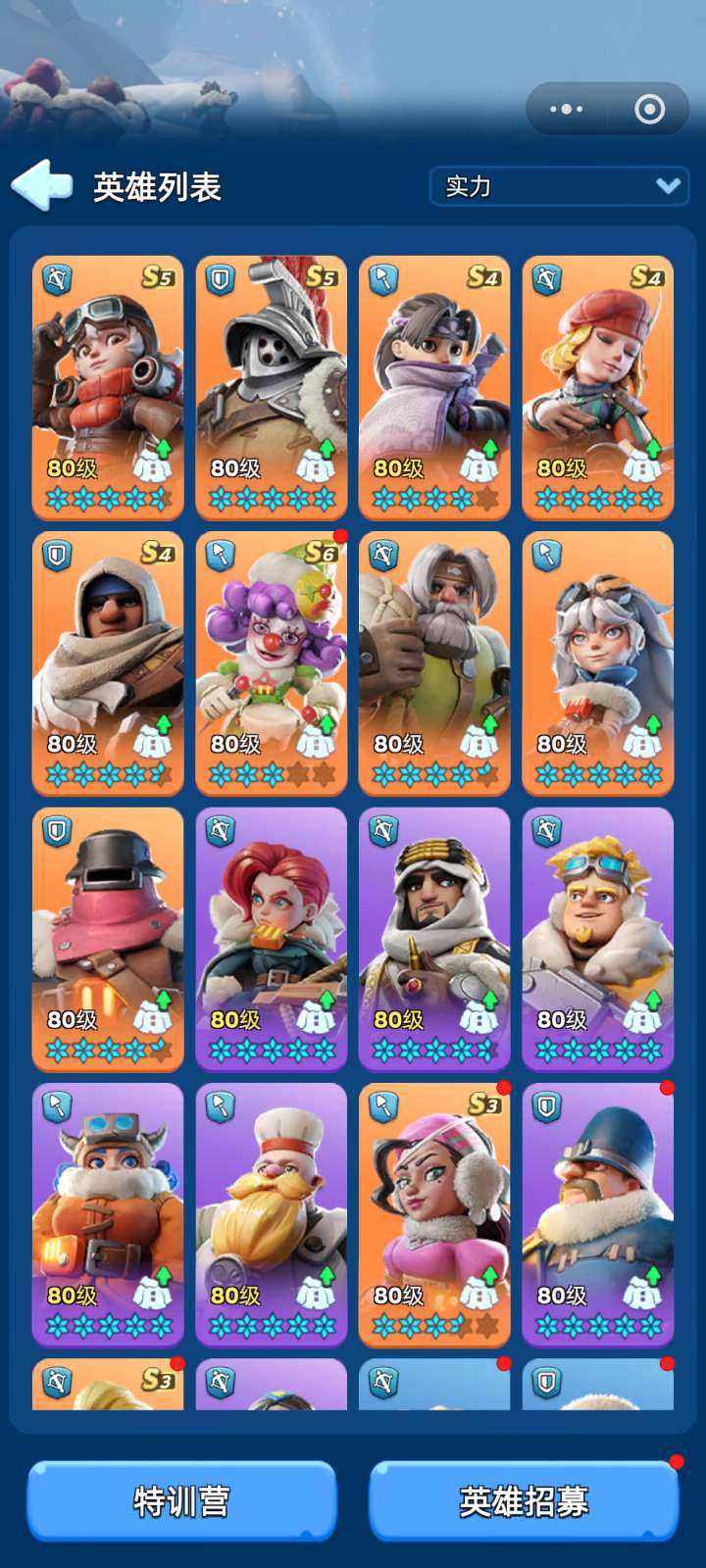
Task: Open the mini program three-dot menu
Action: [567, 109]
